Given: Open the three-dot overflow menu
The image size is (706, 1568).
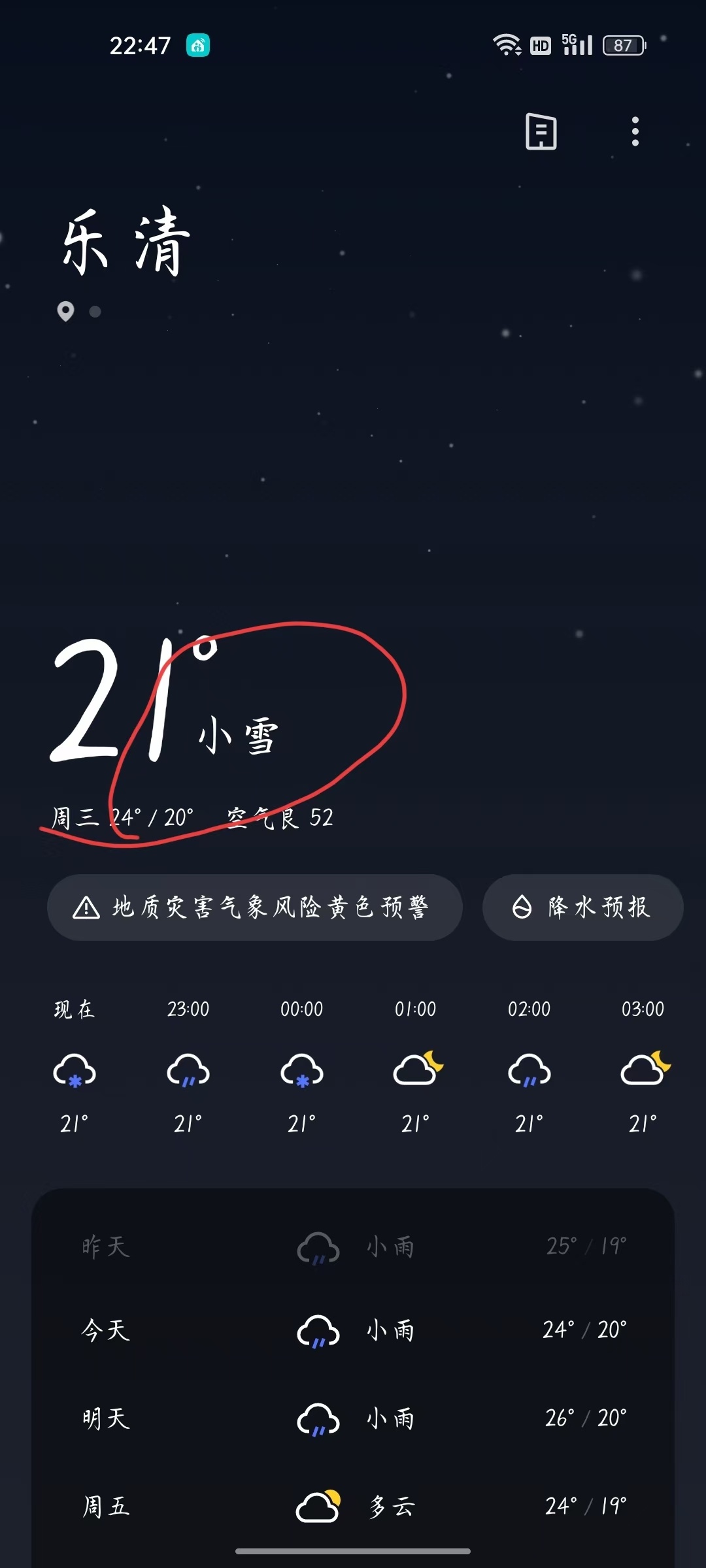Looking at the screenshot, I should pyautogui.click(x=635, y=131).
